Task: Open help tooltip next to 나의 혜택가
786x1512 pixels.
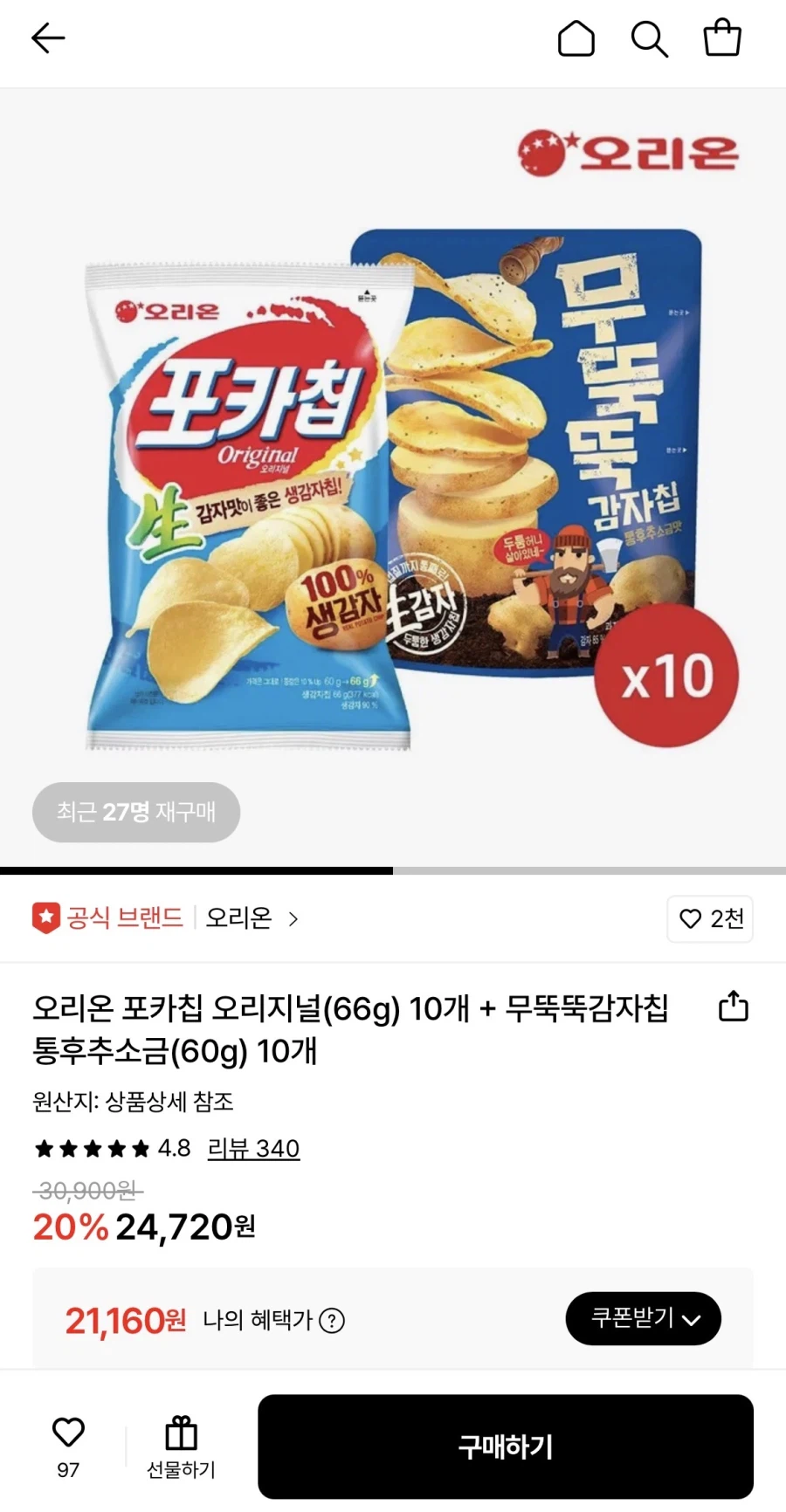Action: [x=332, y=1320]
